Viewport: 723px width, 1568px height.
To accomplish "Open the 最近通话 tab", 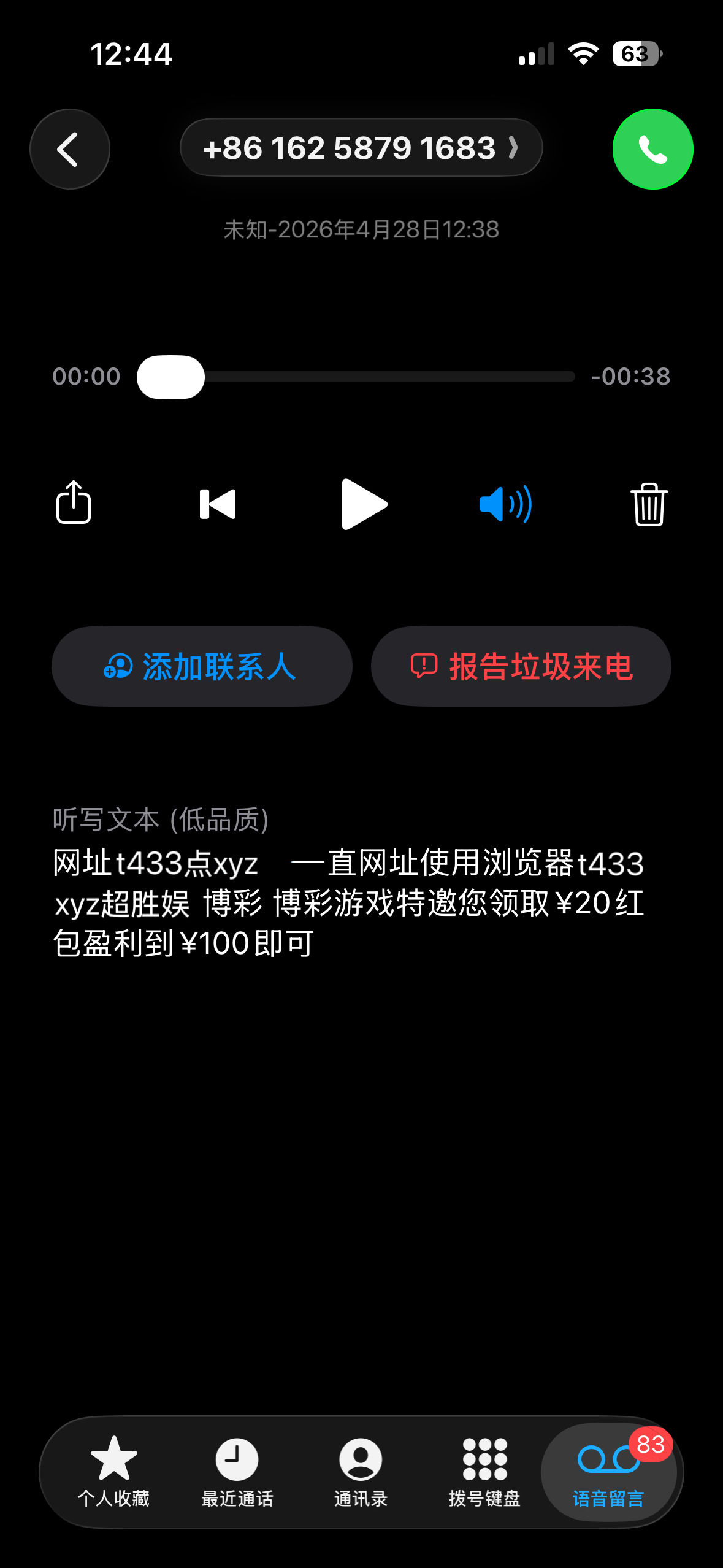I will click(237, 1472).
